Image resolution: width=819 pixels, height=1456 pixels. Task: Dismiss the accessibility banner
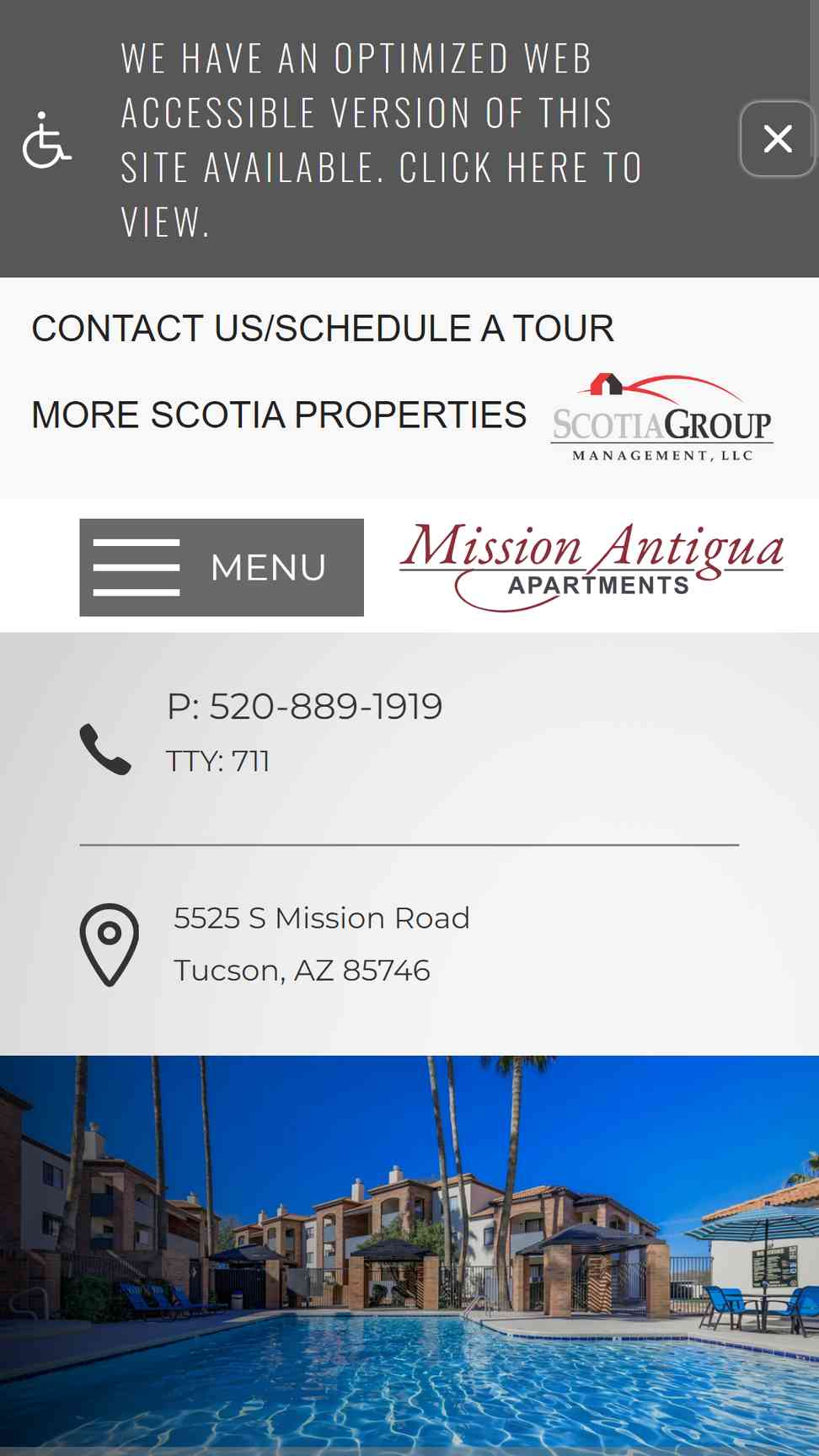(777, 139)
